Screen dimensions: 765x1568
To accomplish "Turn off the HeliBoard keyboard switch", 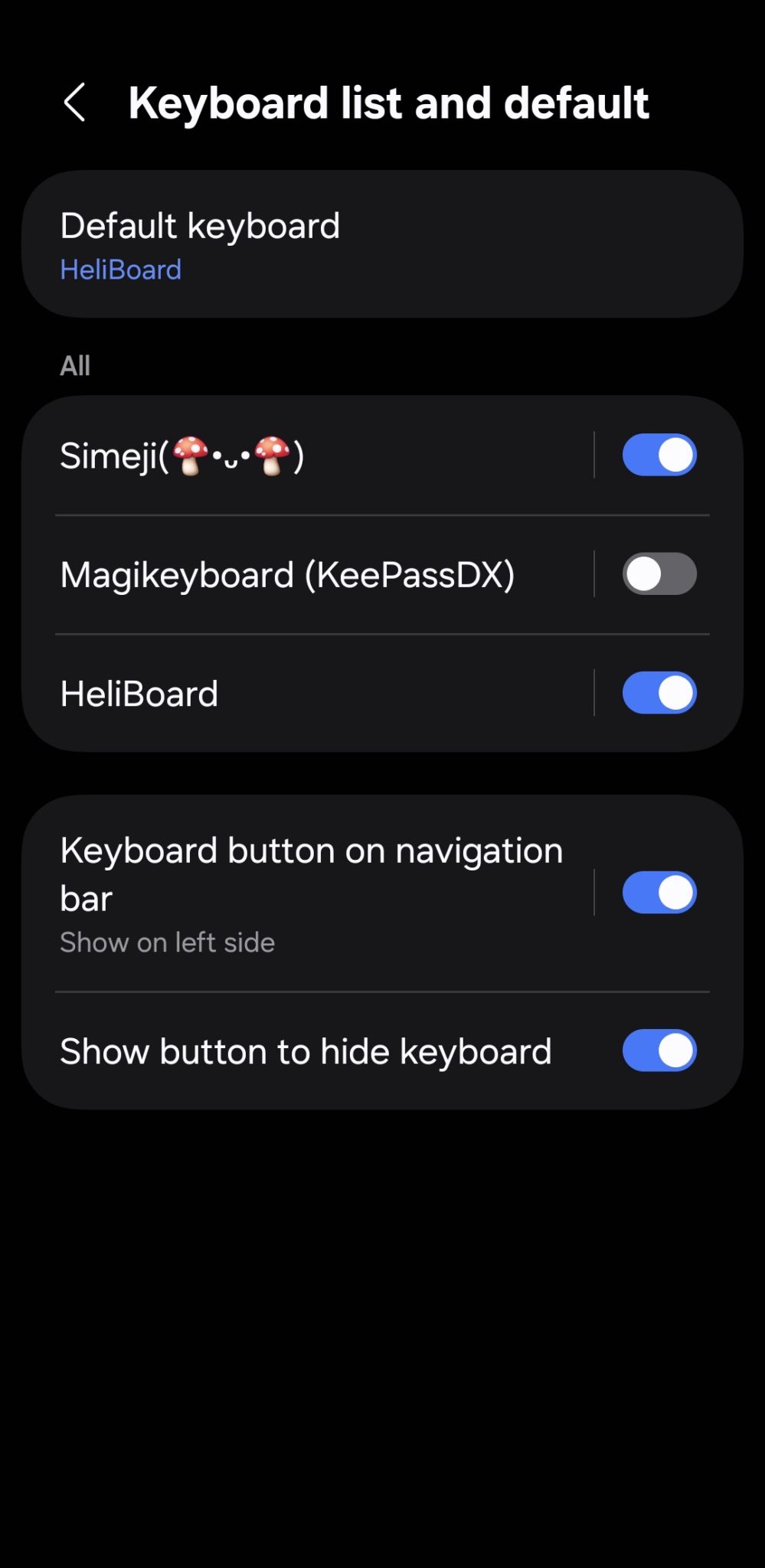I will (659, 693).
